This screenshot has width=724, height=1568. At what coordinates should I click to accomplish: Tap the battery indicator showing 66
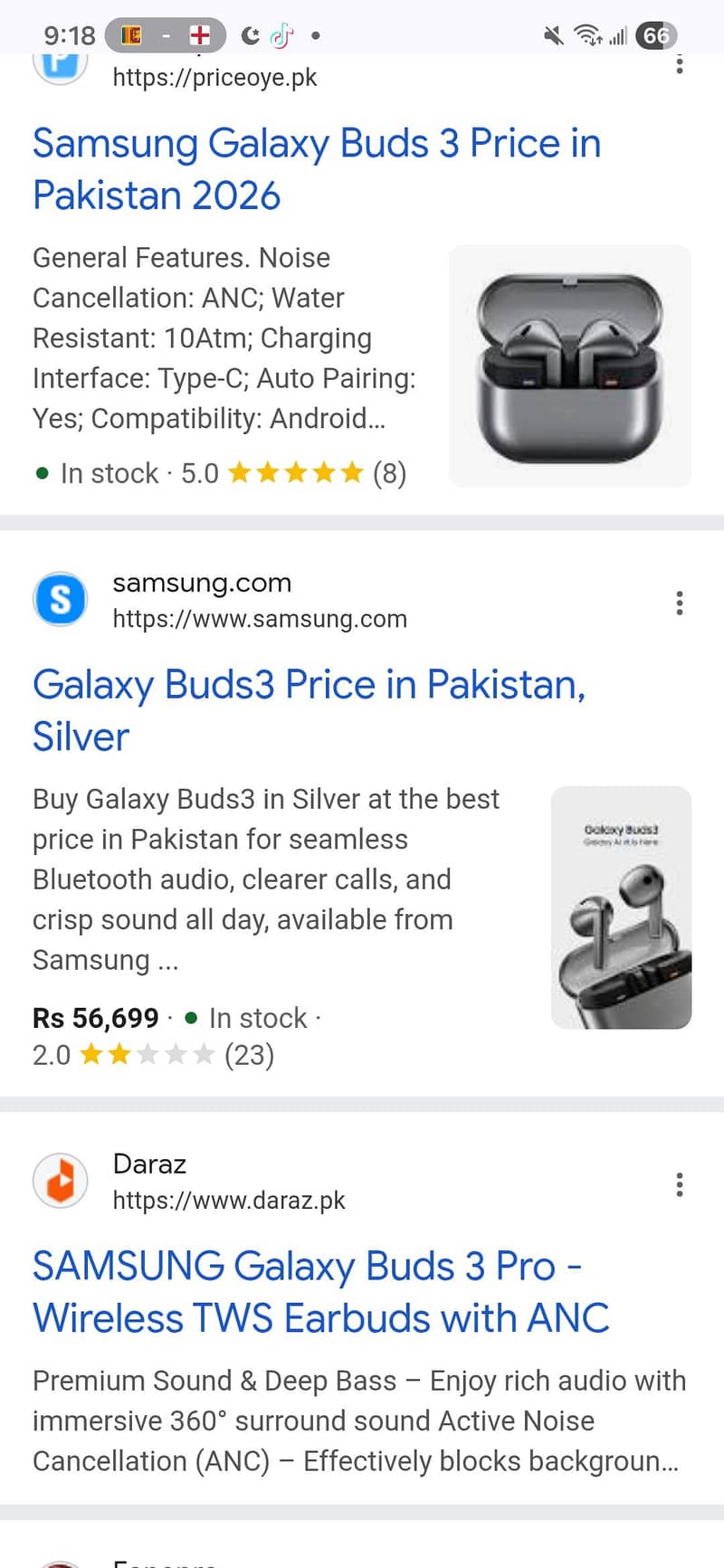(x=656, y=35)
